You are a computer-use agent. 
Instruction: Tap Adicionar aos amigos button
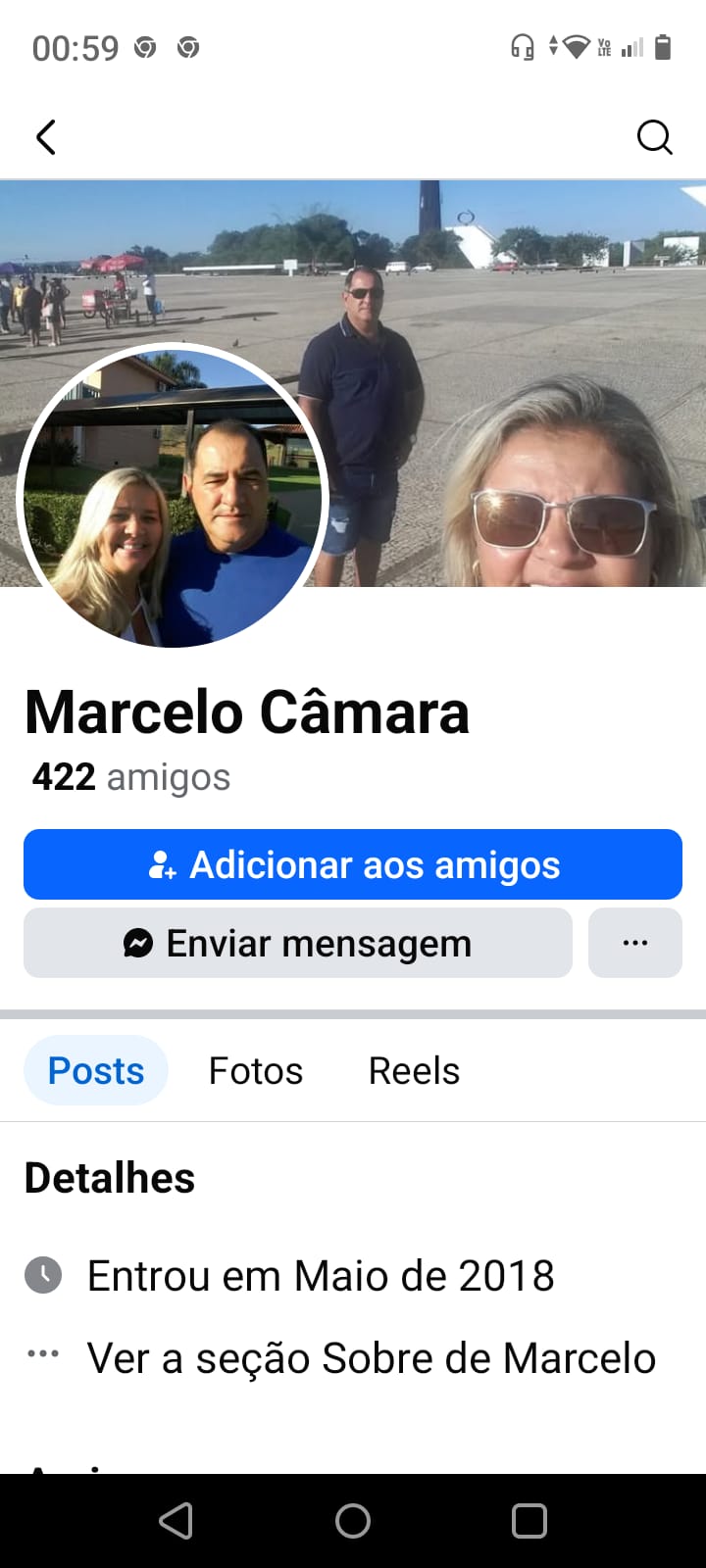point(353,864)
